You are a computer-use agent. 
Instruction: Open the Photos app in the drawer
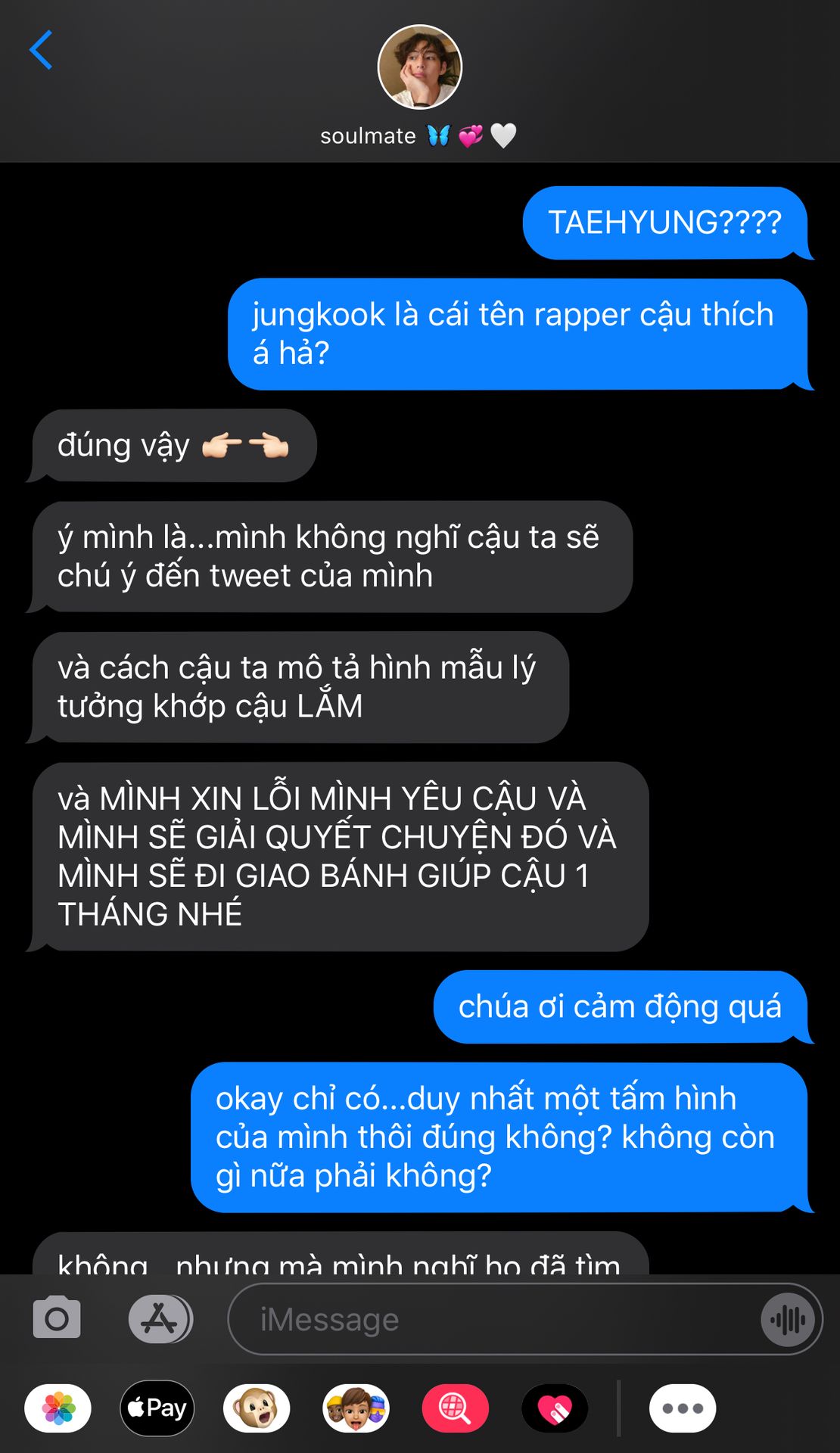tap(58, 1408)
